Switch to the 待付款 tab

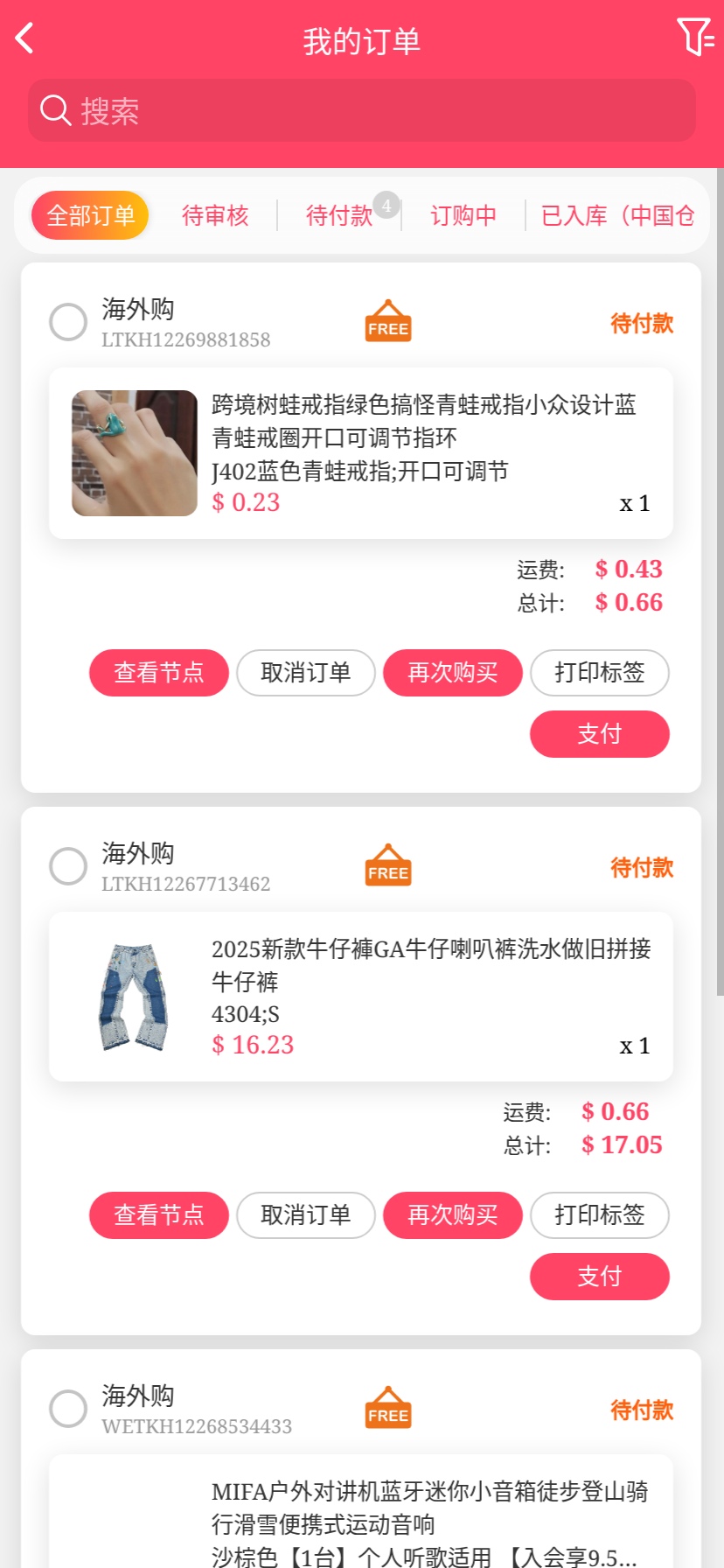339,215
